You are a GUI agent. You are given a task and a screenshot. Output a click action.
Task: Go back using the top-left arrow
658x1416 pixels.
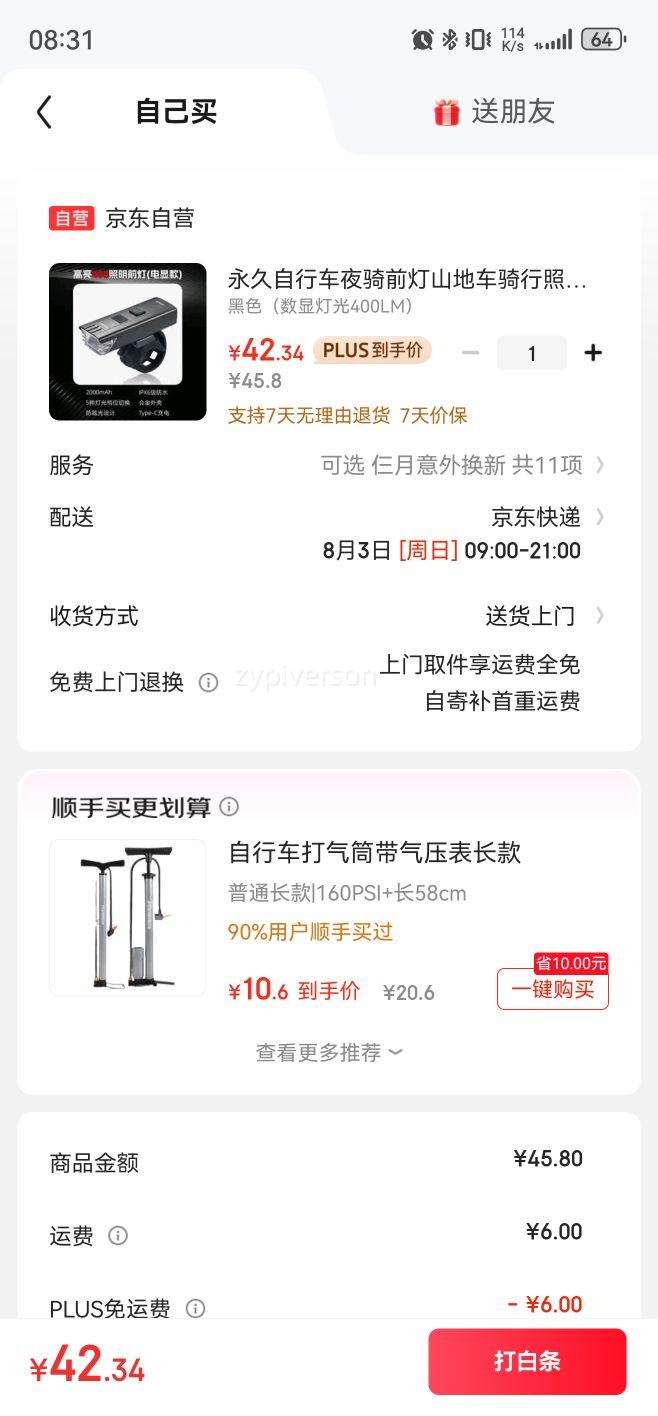[44, 112]
